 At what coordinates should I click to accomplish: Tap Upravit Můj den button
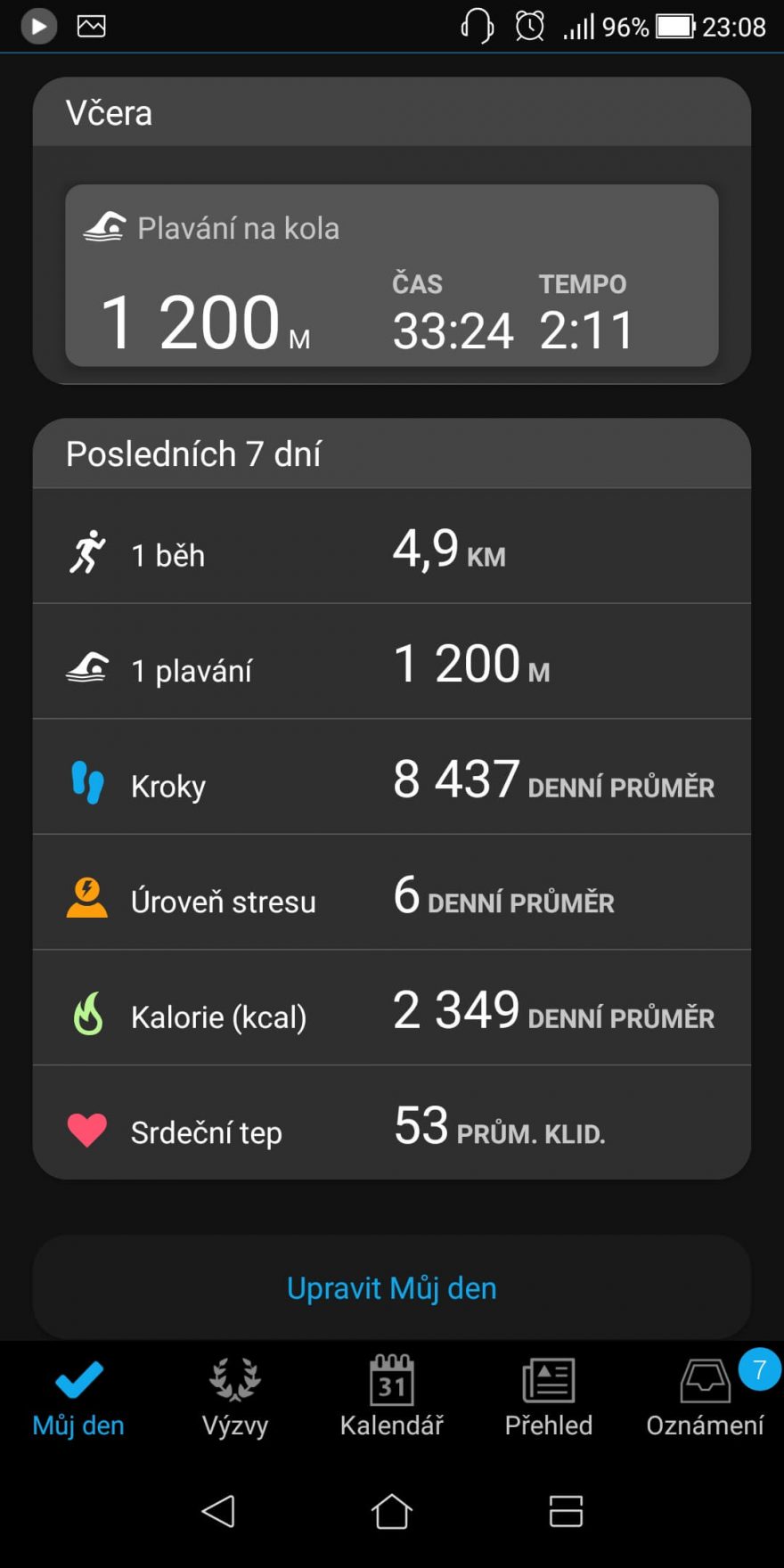click(392, 1287)
